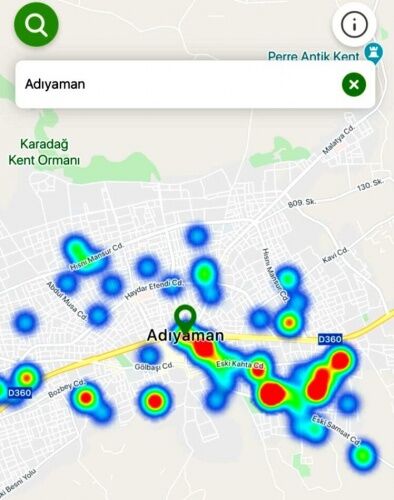Clear the Adıyaman search text

click(x=354, y=84)
